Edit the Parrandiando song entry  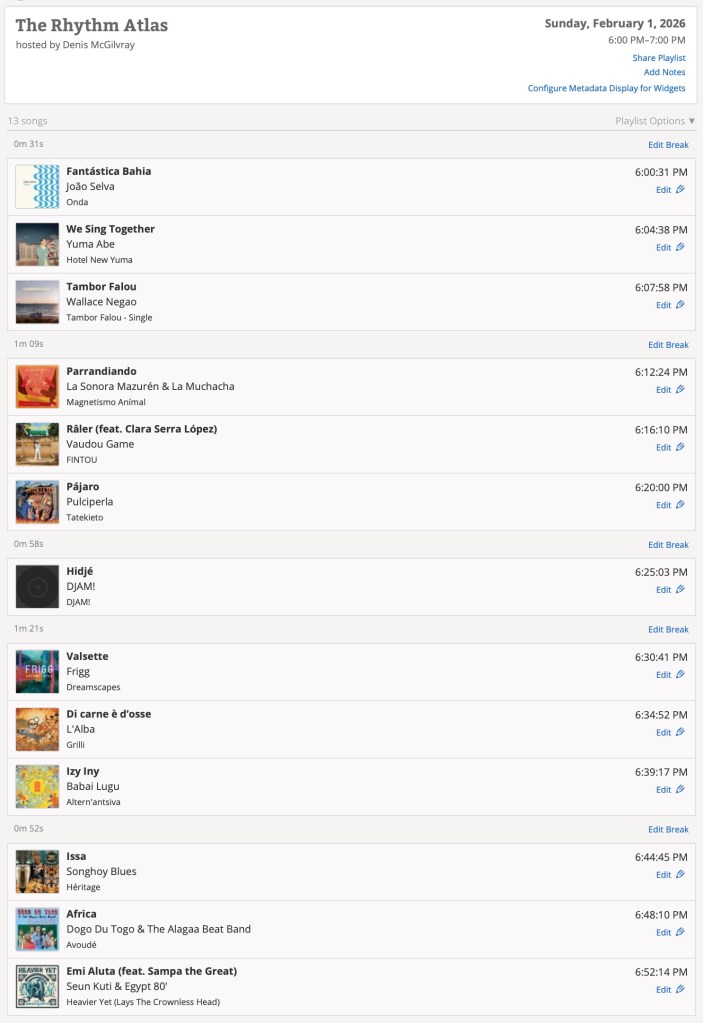pyautogui.click(x=670, y=390)
